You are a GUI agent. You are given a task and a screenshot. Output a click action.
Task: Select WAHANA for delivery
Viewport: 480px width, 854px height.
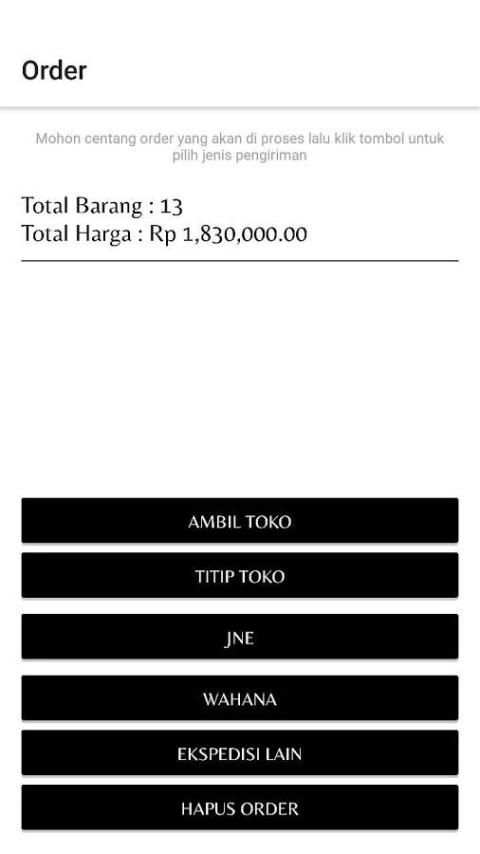tap(240, 698)
